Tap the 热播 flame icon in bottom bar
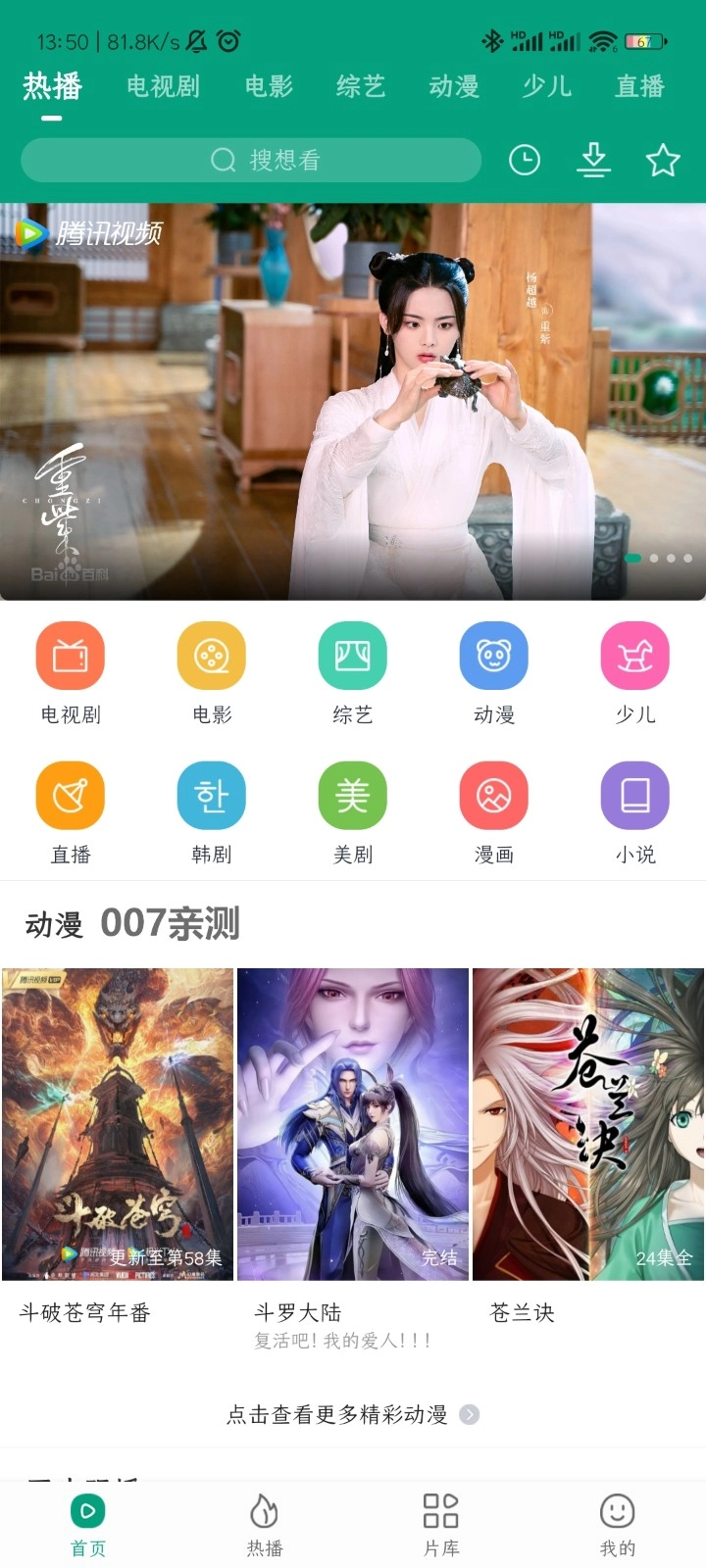The width and height of the screenshot is (706, 1568). (x=264, y=1511)
